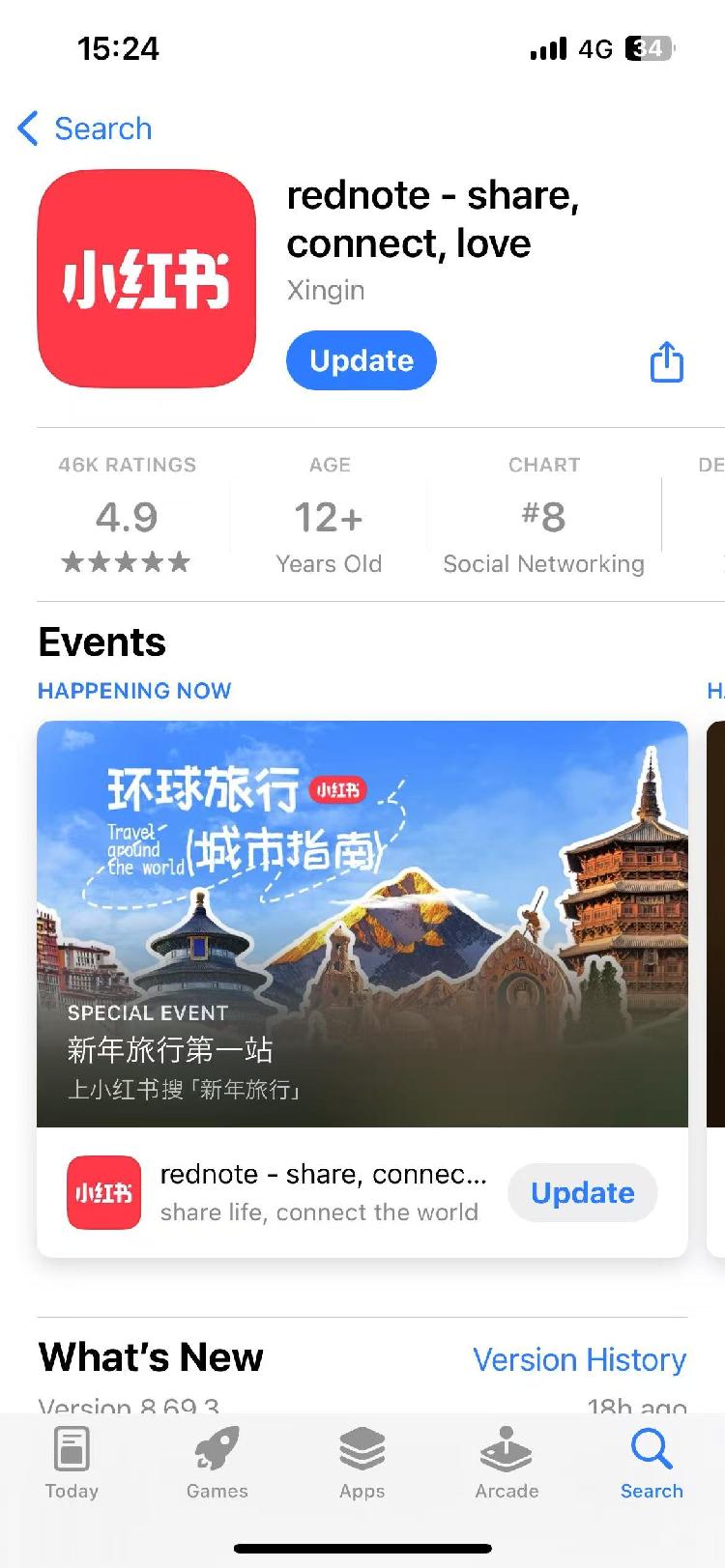
Task: View the 4.9 star ratings section
Action: tap(127, 519)
